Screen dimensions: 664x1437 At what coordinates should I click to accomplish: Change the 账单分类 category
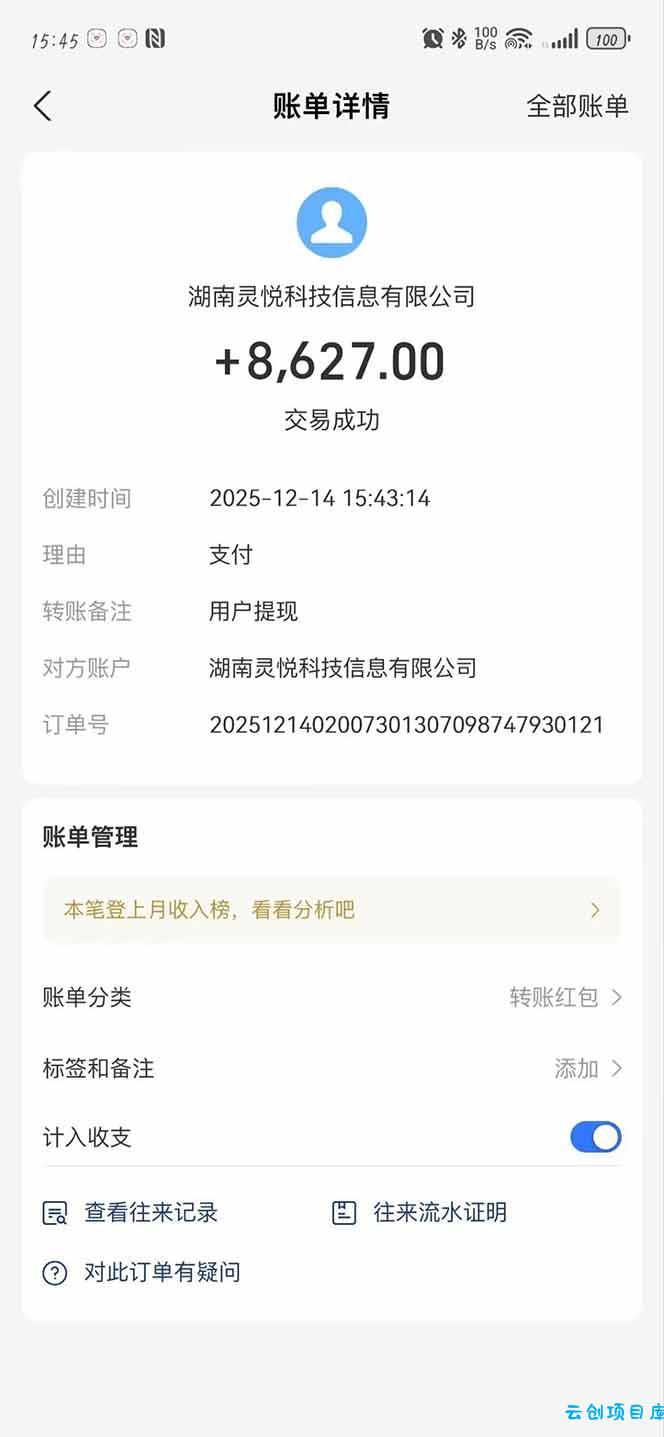pos(565,997)
